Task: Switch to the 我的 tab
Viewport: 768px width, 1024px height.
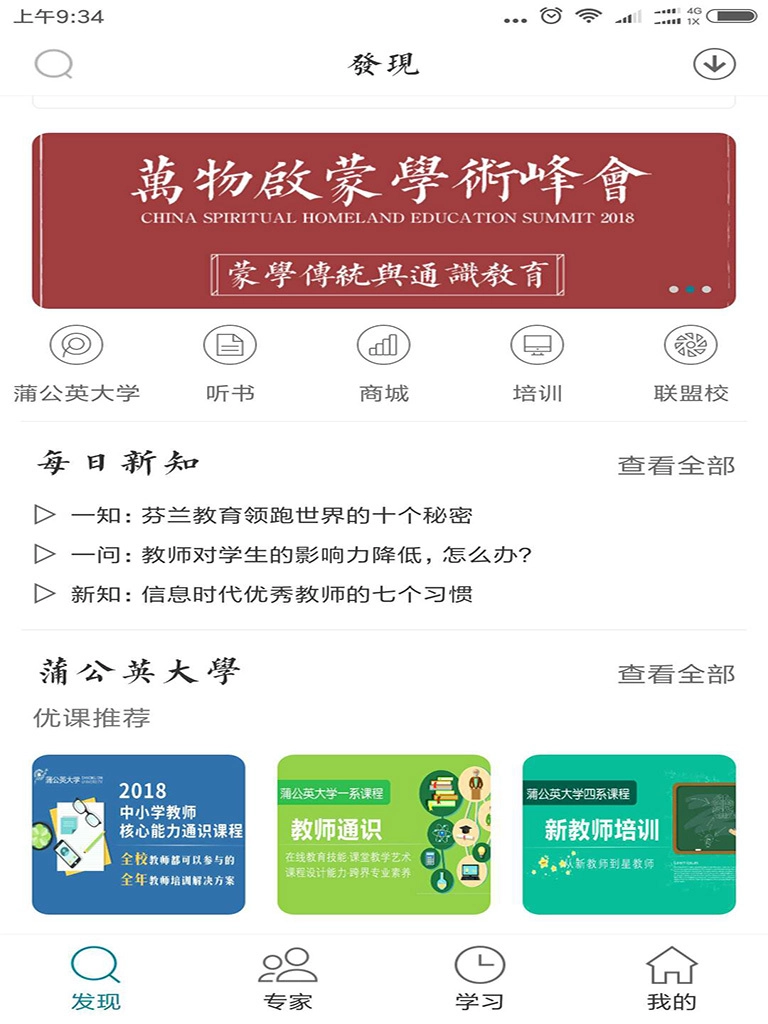Action: pyautogui.click(x=671, y=975)
